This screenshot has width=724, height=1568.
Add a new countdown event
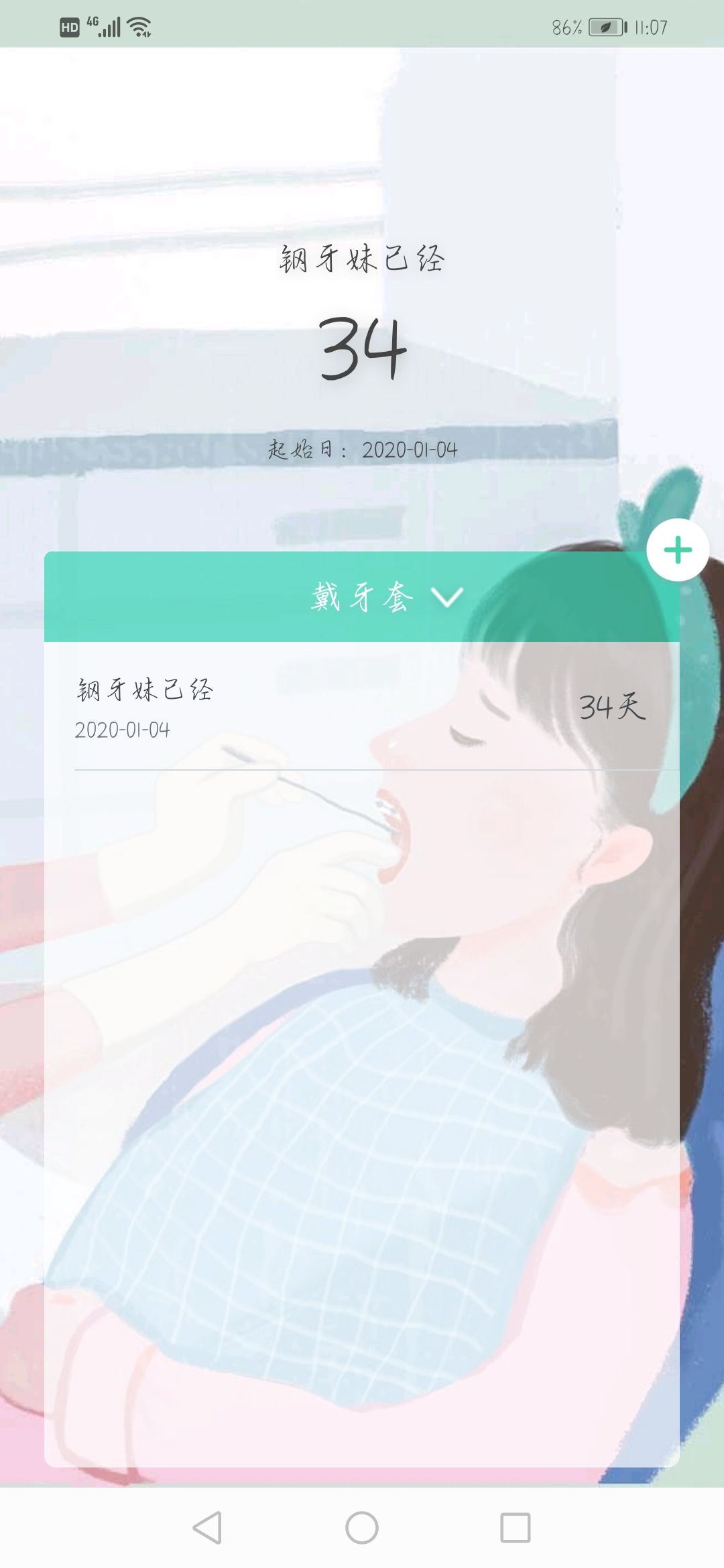[x=678, y=550]
